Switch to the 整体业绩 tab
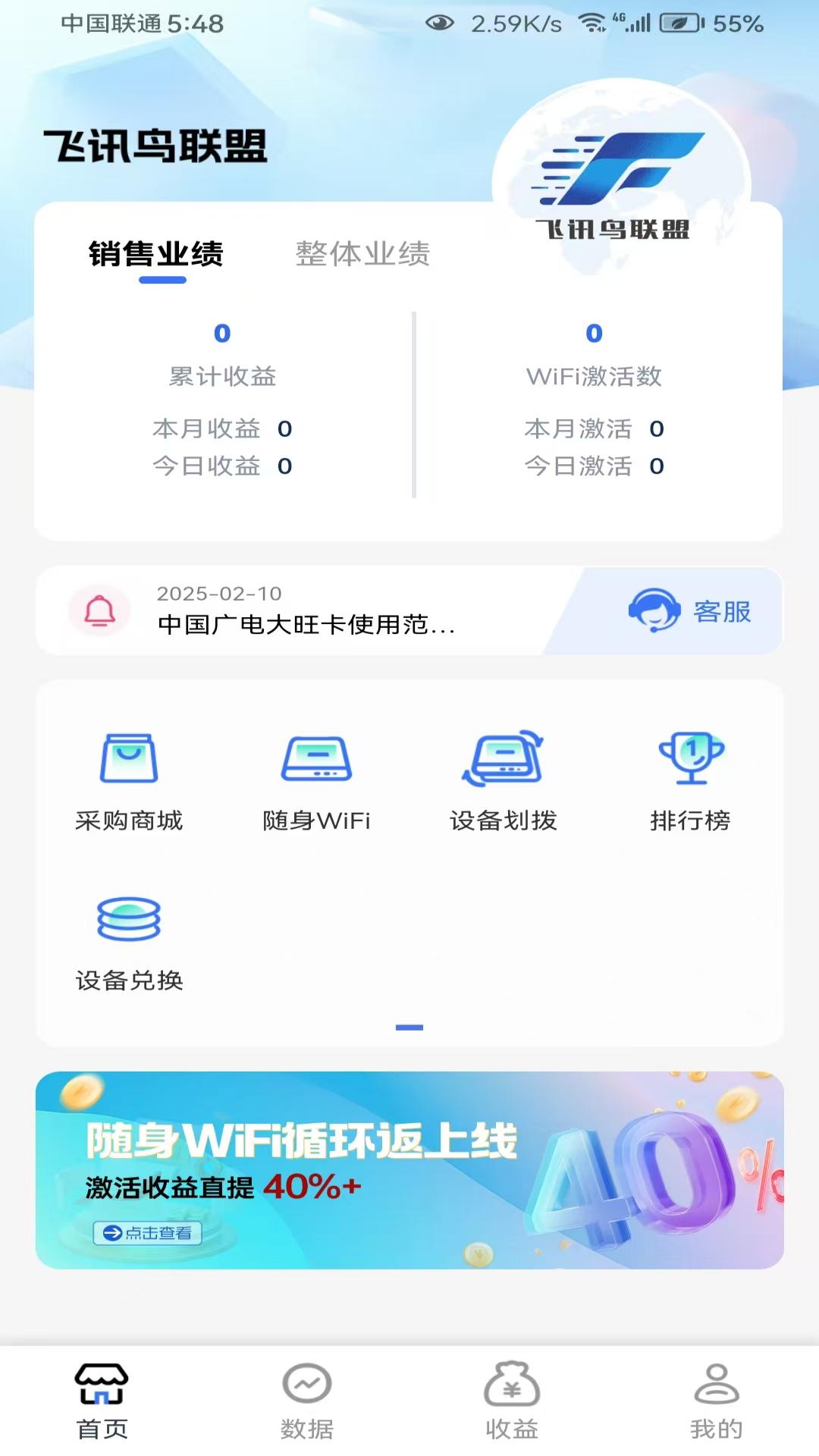819x1456 pixels. [x=363, y=255]
